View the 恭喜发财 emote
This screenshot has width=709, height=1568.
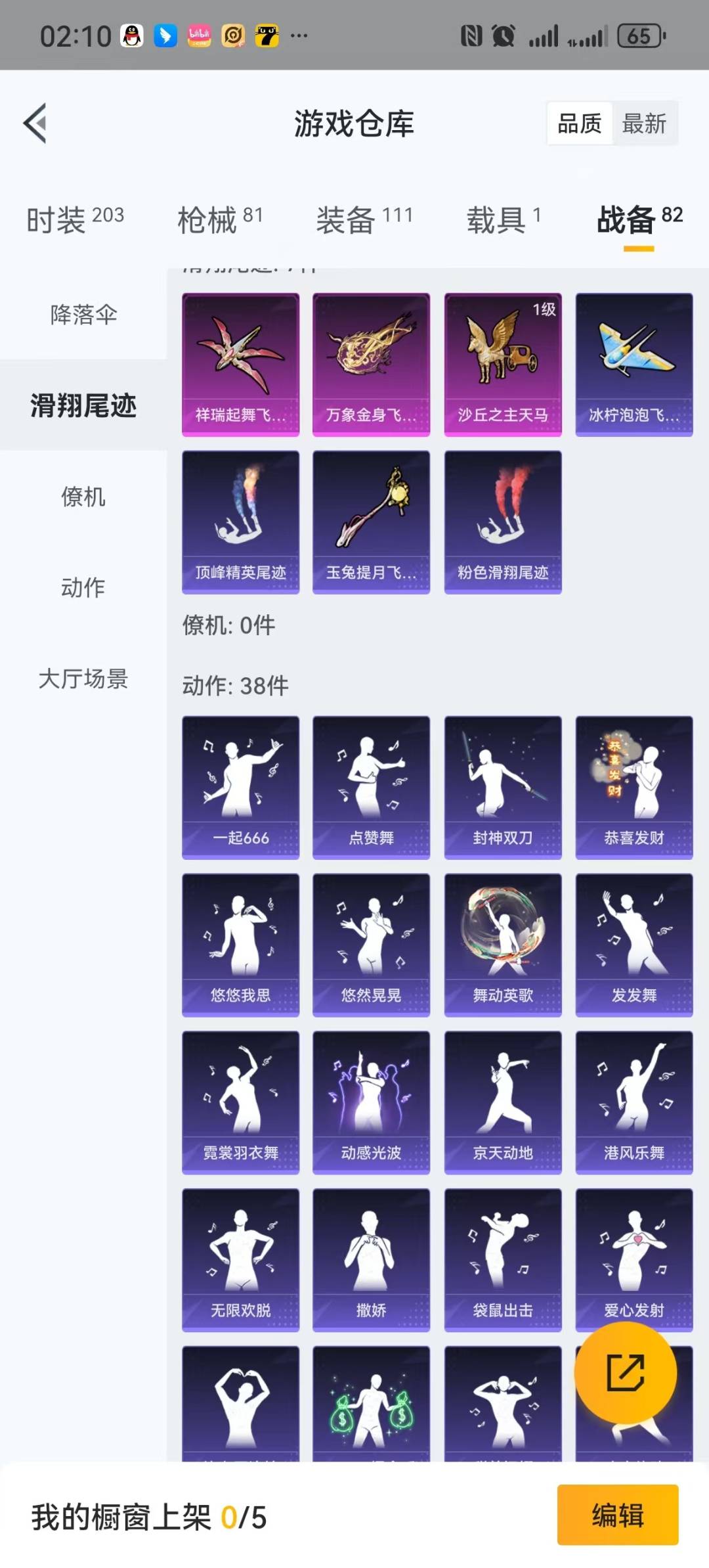(634, 788)
